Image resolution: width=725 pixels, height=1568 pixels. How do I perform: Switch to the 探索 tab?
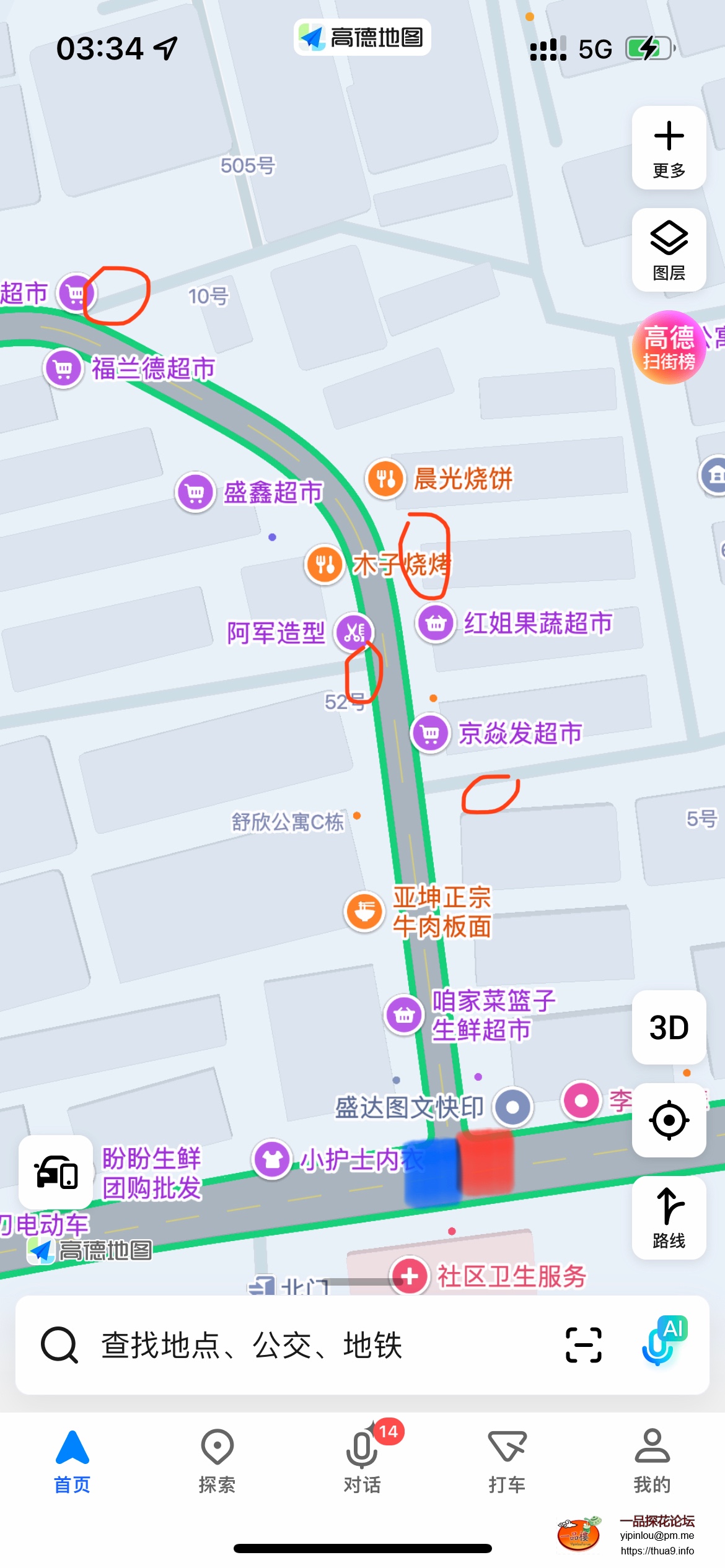(217, 1457)
